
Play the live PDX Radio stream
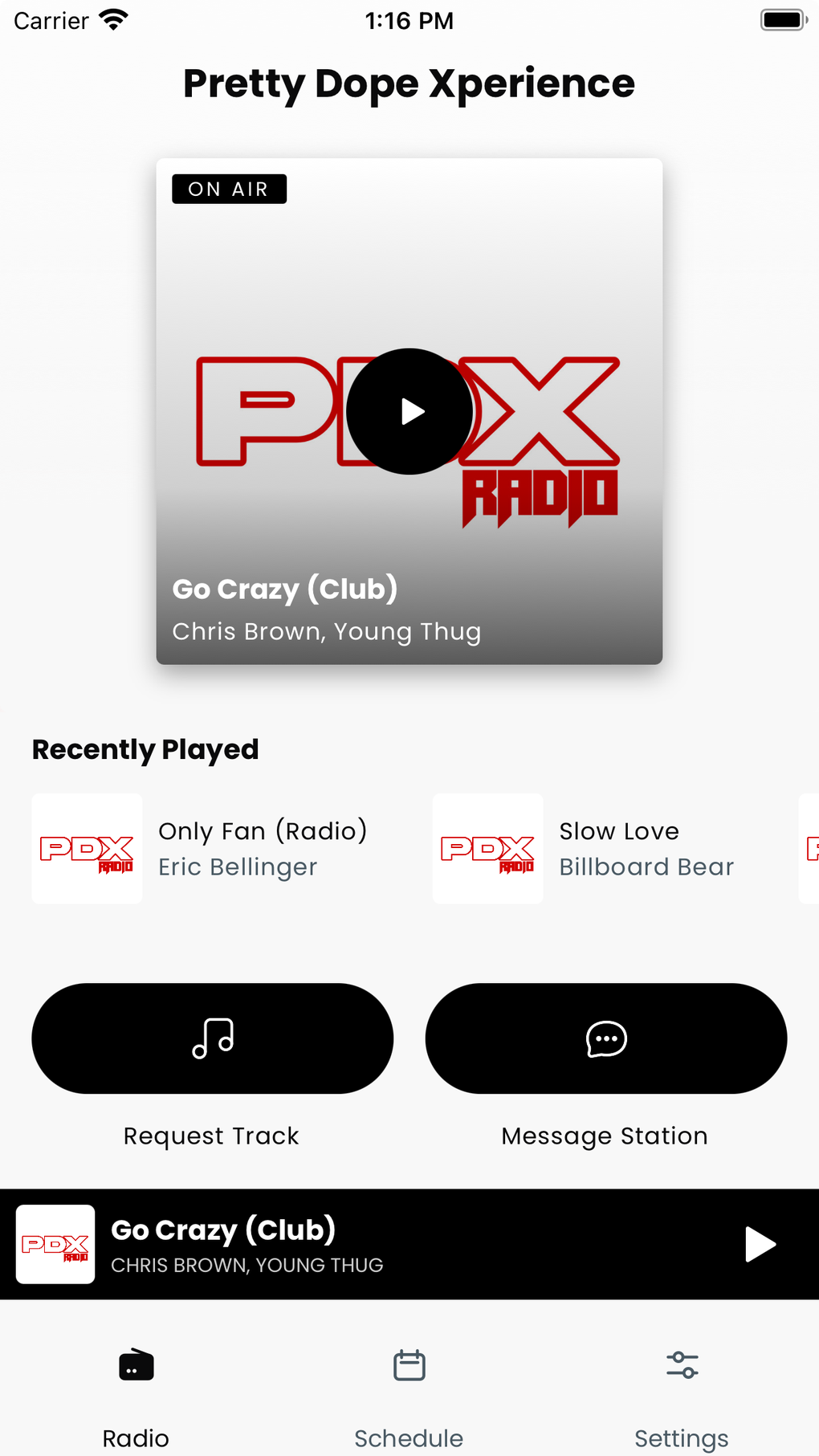(409, 411)
